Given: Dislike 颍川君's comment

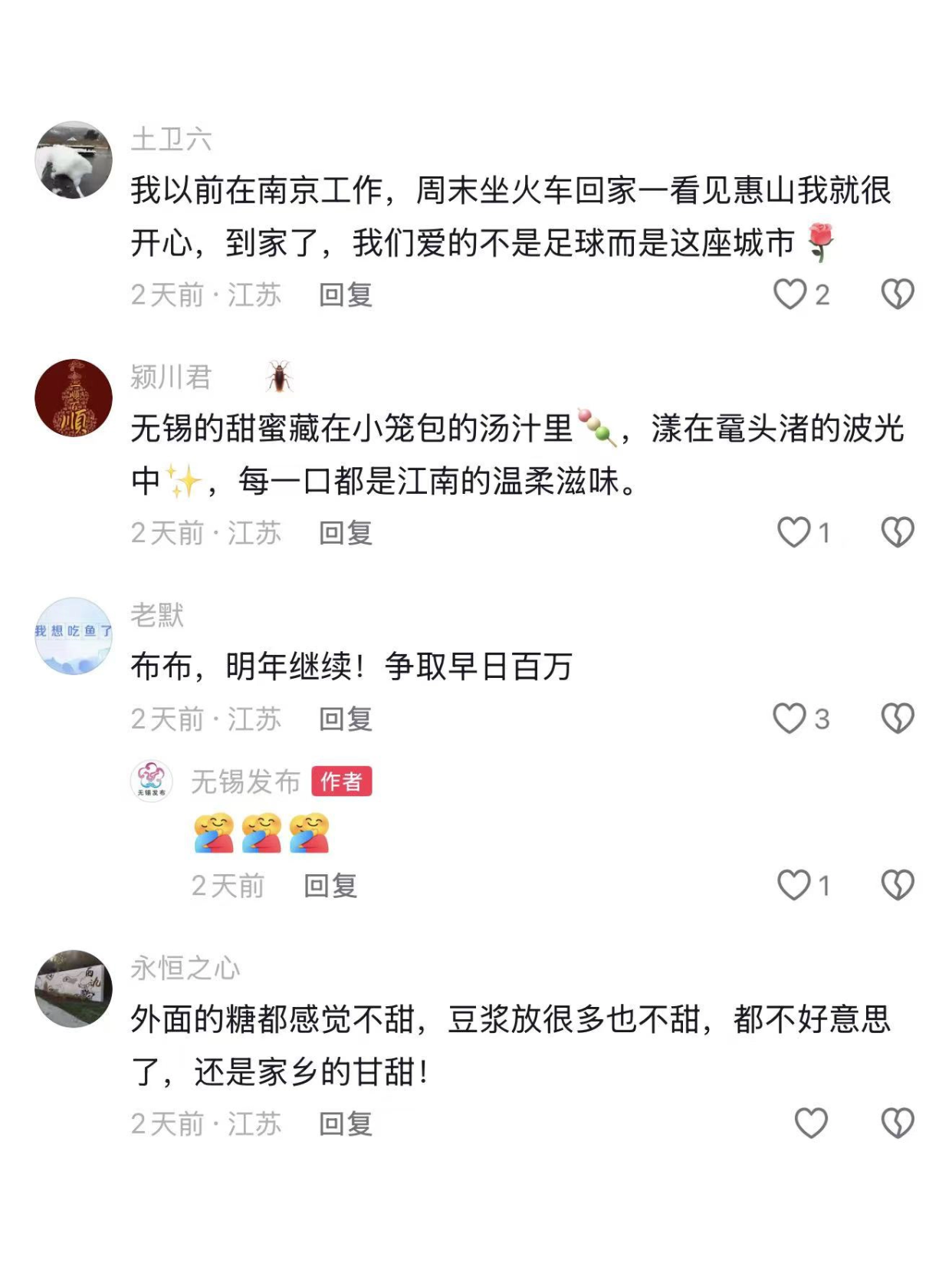Looking at the screenshot, I should click(x=898, y=532).
